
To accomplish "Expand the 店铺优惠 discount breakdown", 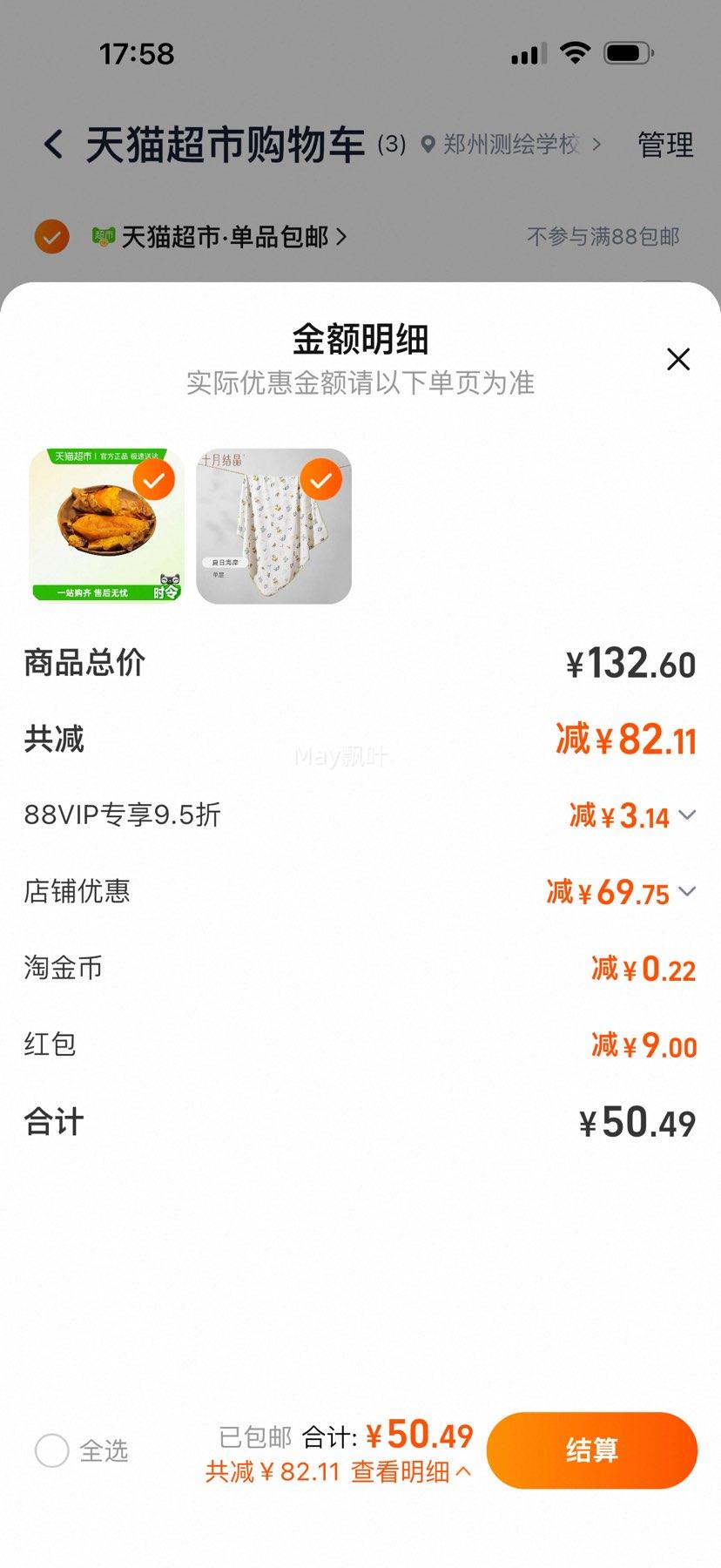I will 687,891.
